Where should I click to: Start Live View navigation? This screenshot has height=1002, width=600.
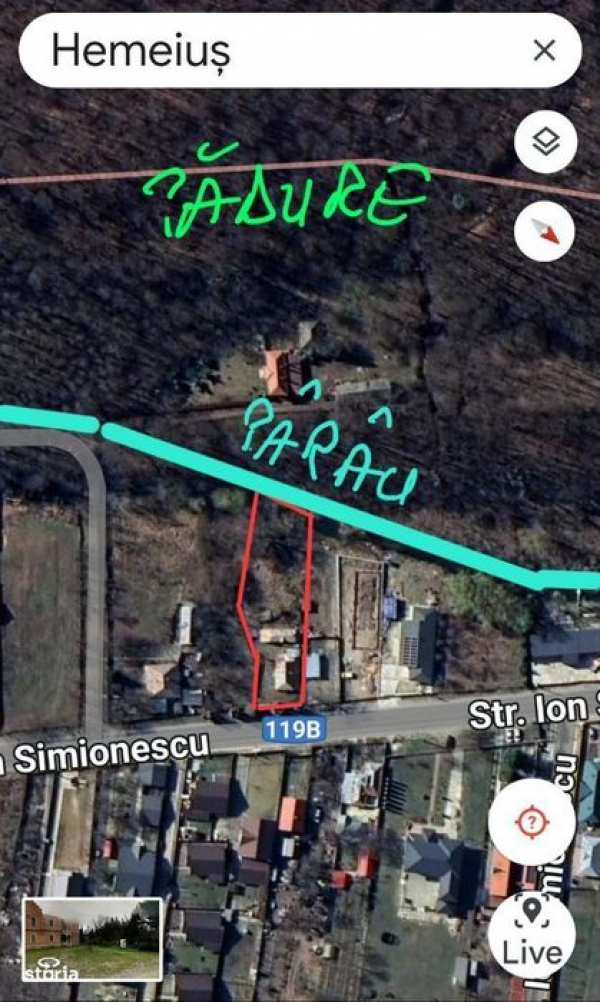[x=531, y=931]
